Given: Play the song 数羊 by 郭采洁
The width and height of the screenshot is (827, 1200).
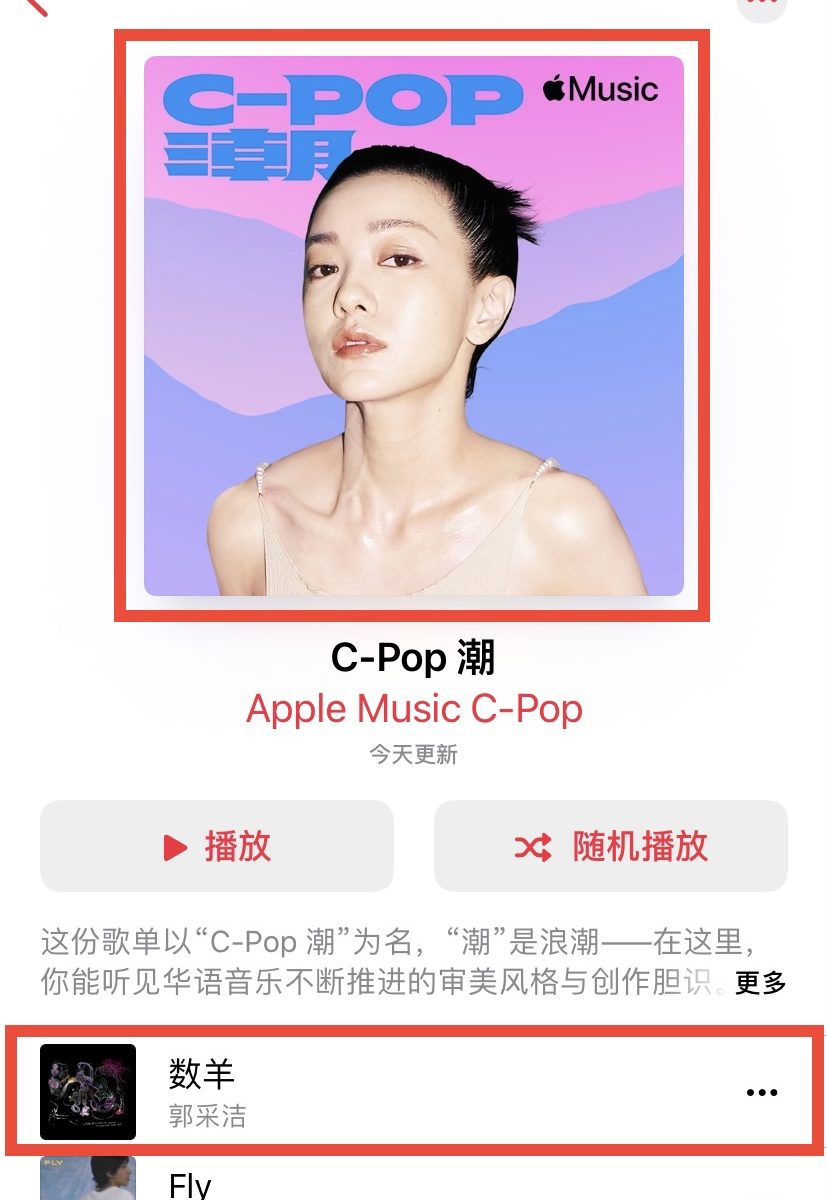Looking at the screenshot, I should [x=400, y=1091].
